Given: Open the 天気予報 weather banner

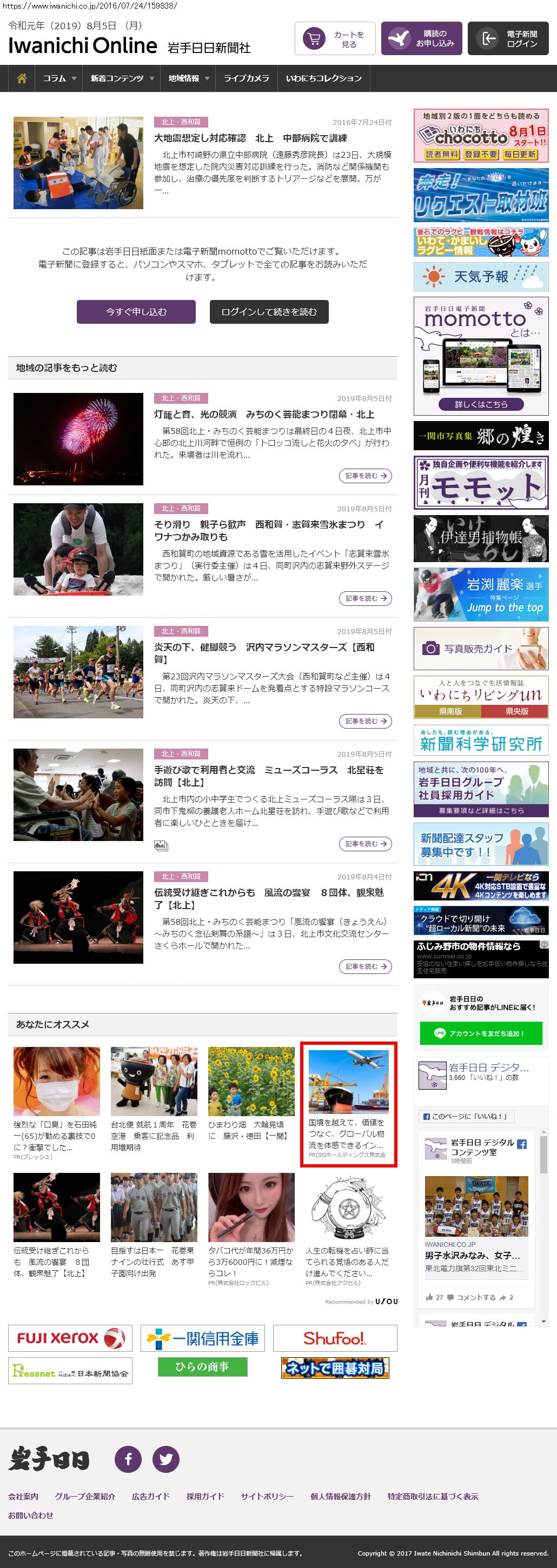Looking at the screenshot, I should (x=480, y=277).
